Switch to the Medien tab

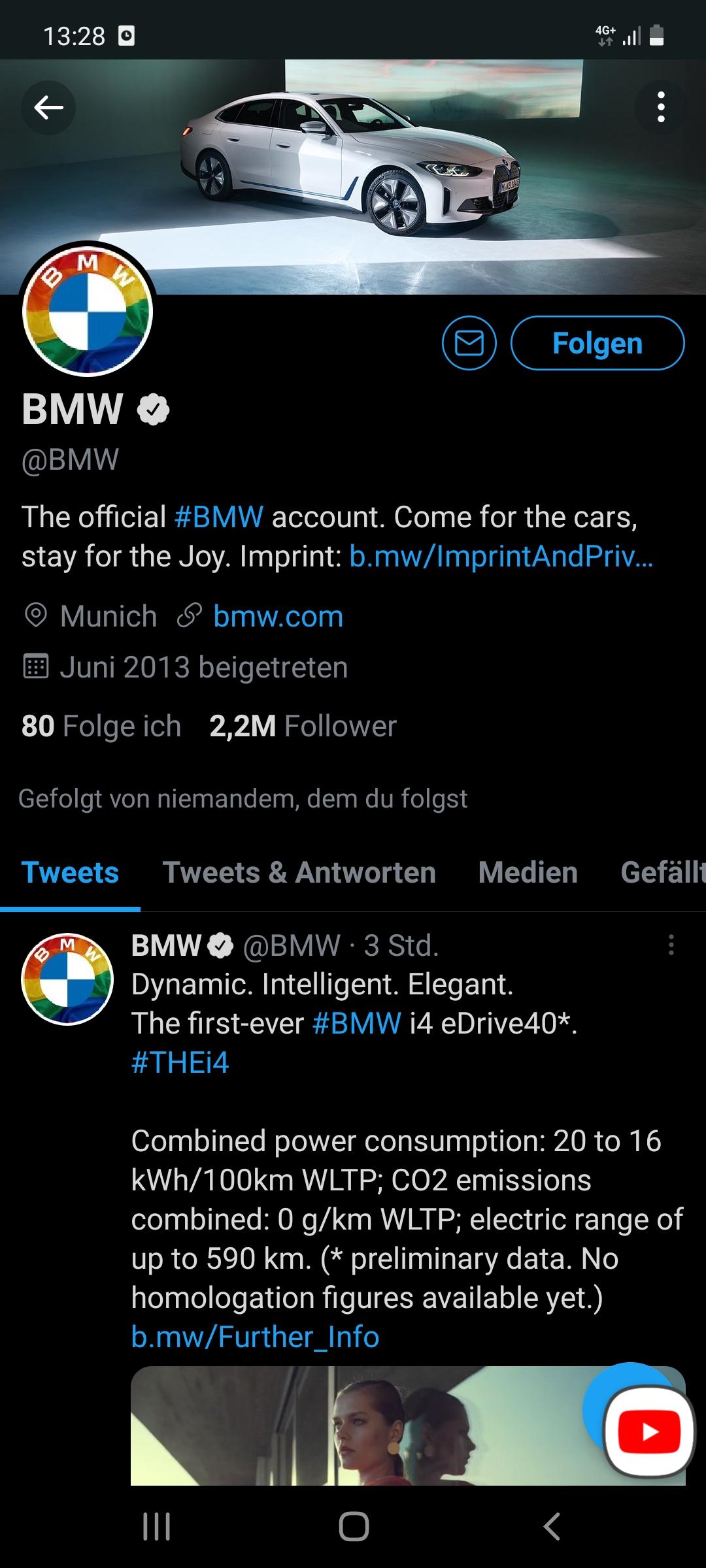(528, 873)
